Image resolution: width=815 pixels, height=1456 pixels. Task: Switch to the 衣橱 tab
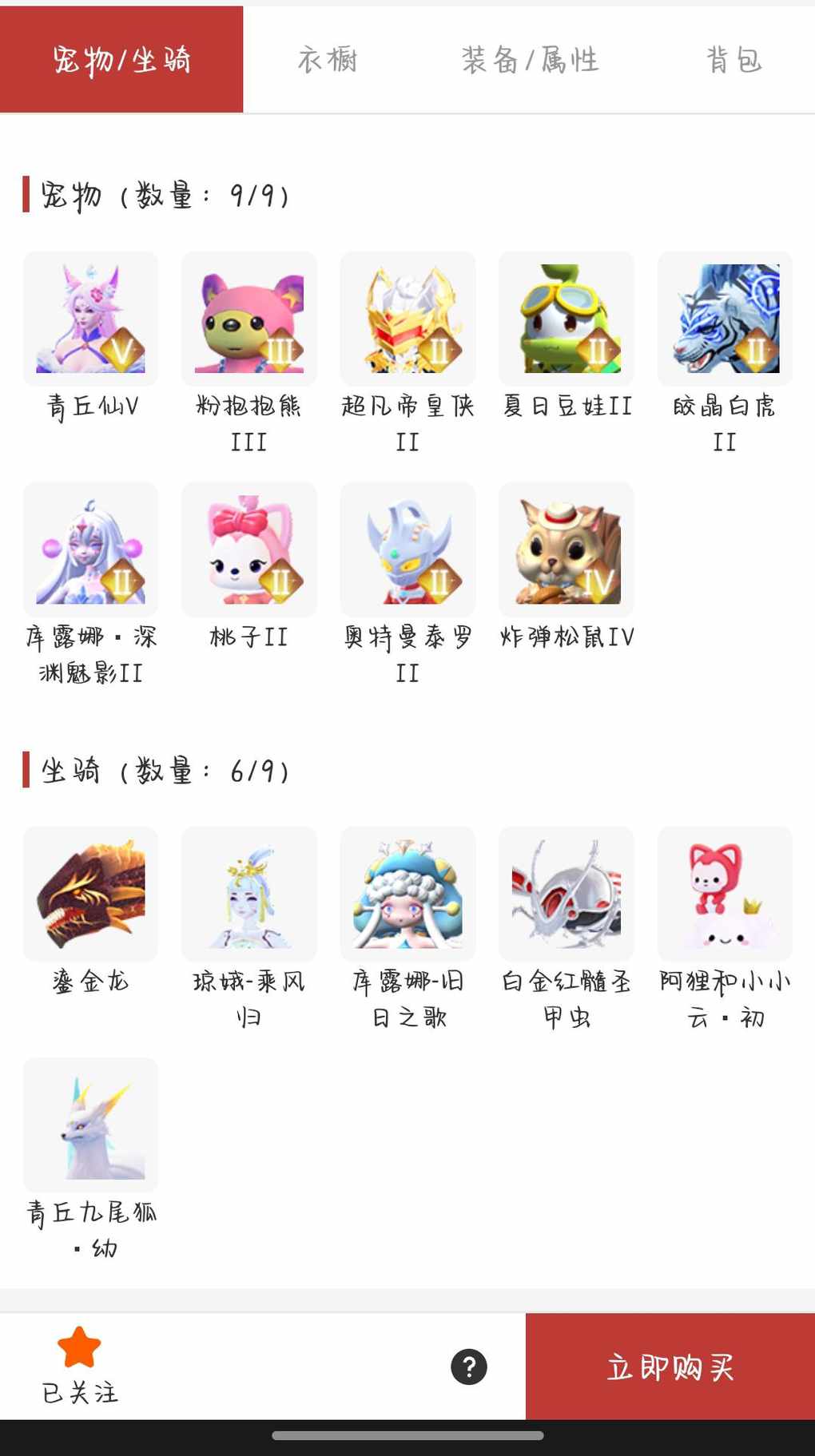(328, 60)
